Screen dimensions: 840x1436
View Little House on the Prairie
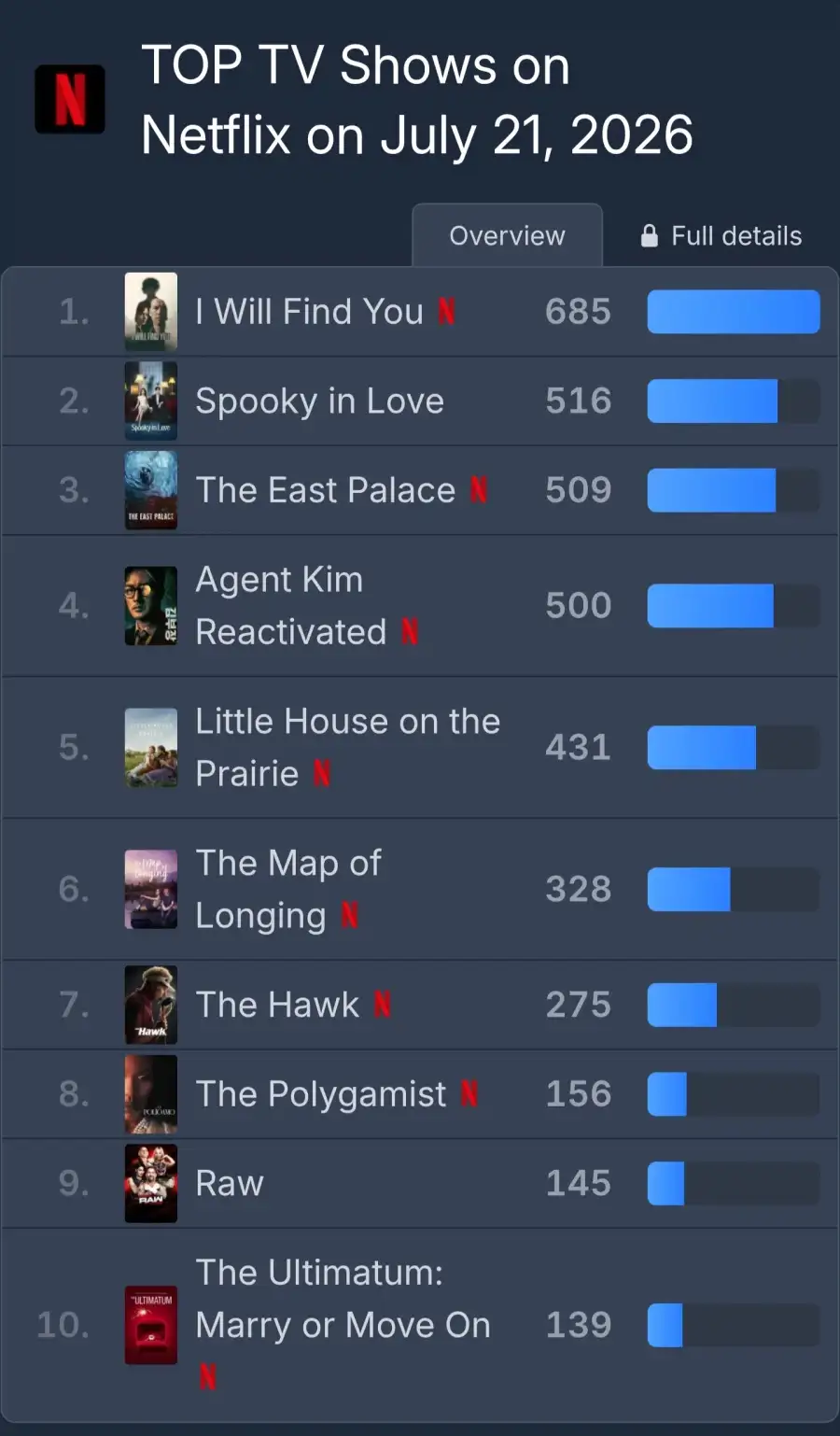[420, 748]
